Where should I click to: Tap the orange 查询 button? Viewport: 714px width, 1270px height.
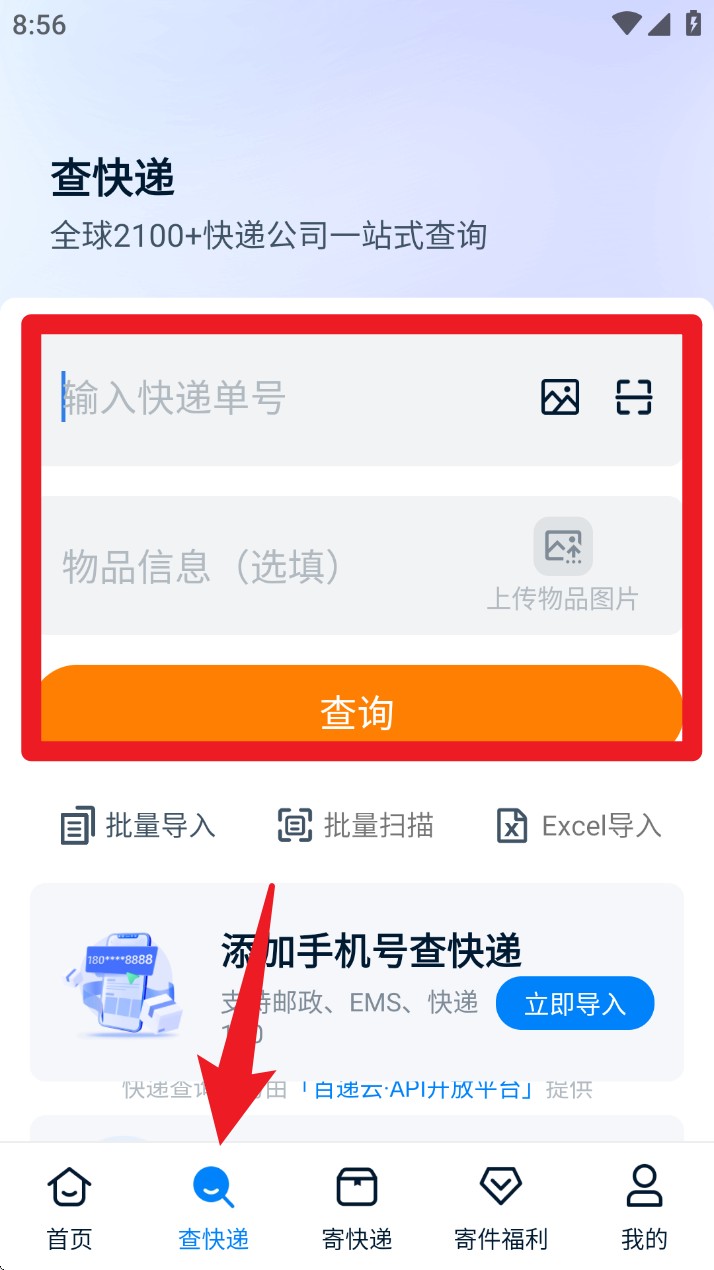click(x=358, y=710)
